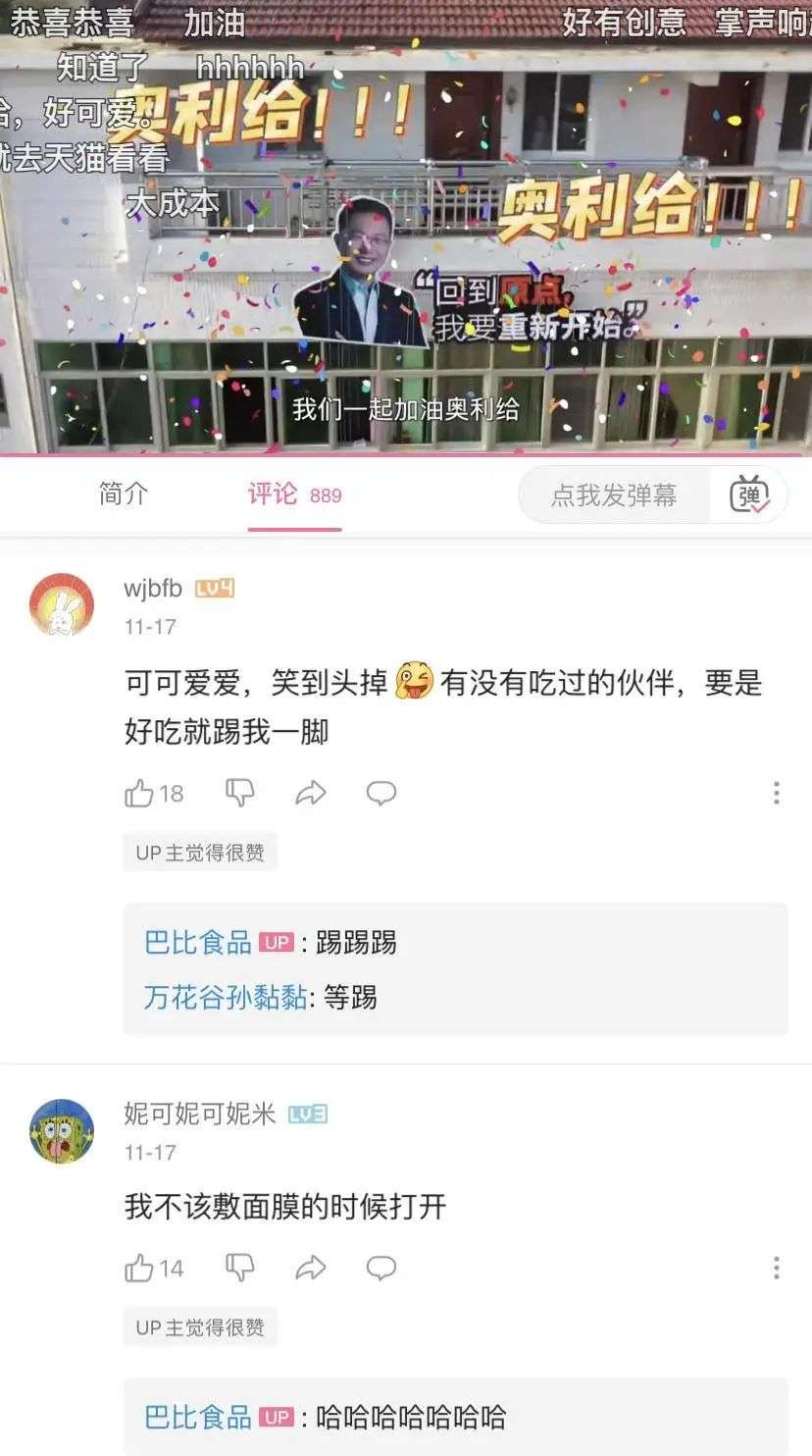Tap the username wjbfb
Screen dimensions: 812x1456
153,589
